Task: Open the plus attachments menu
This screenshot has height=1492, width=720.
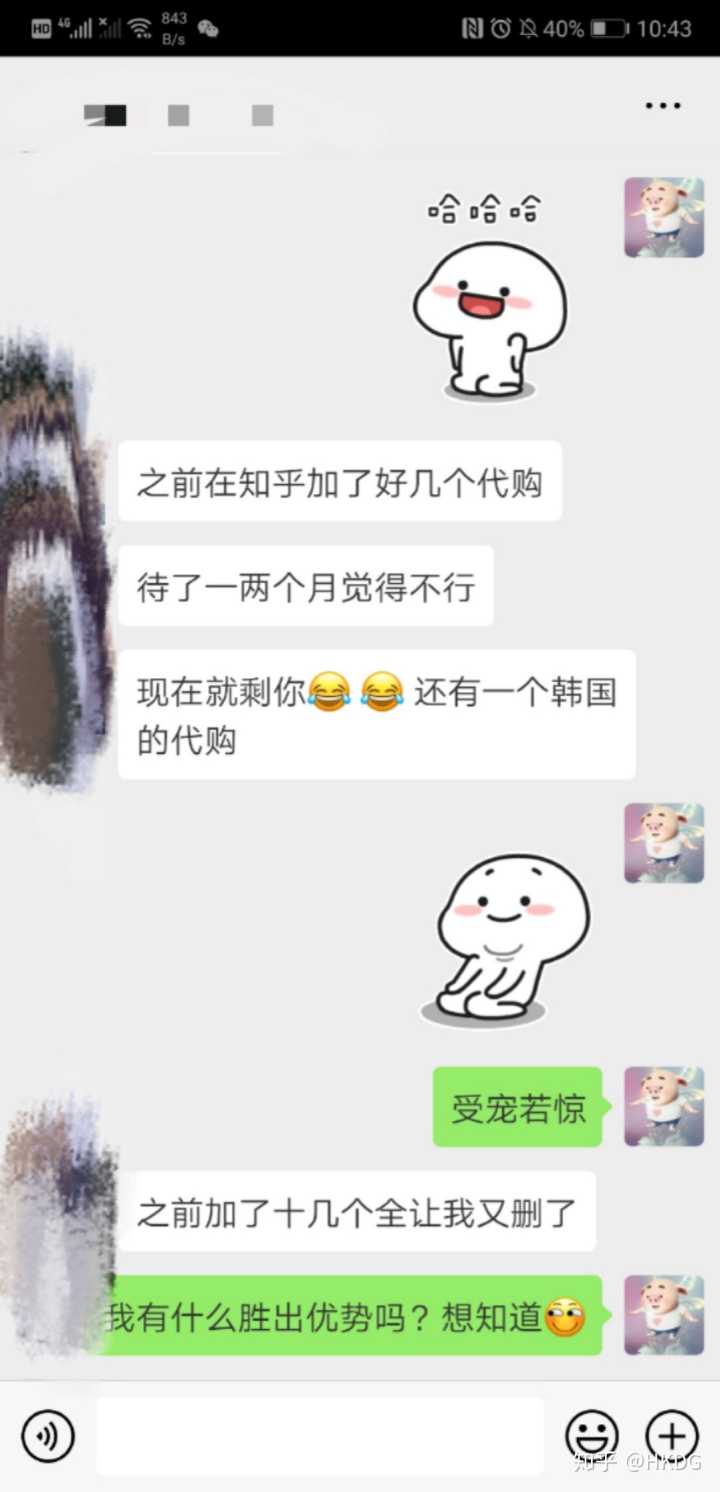Action: point(671,1436)
